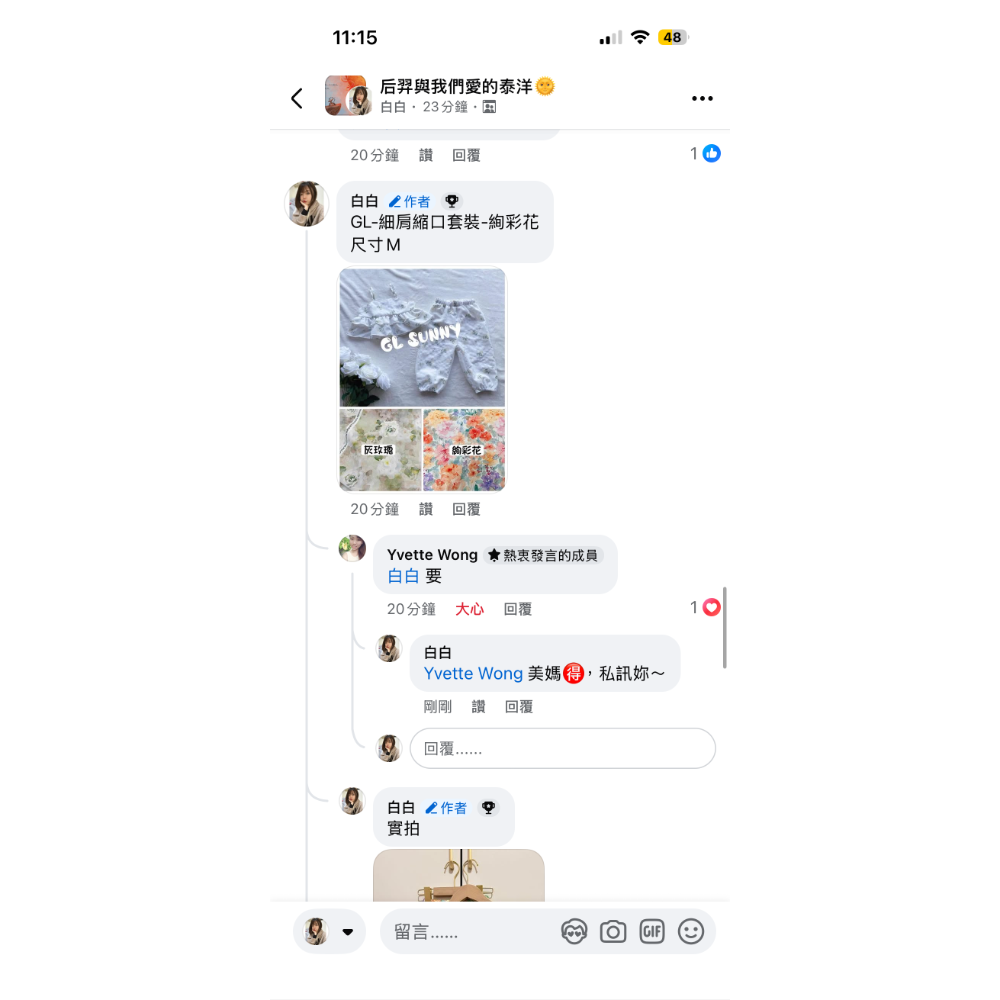Tap 回覆 under 白白's 私訊妳 reply
1000x1000 pixels.
(518, 706)
